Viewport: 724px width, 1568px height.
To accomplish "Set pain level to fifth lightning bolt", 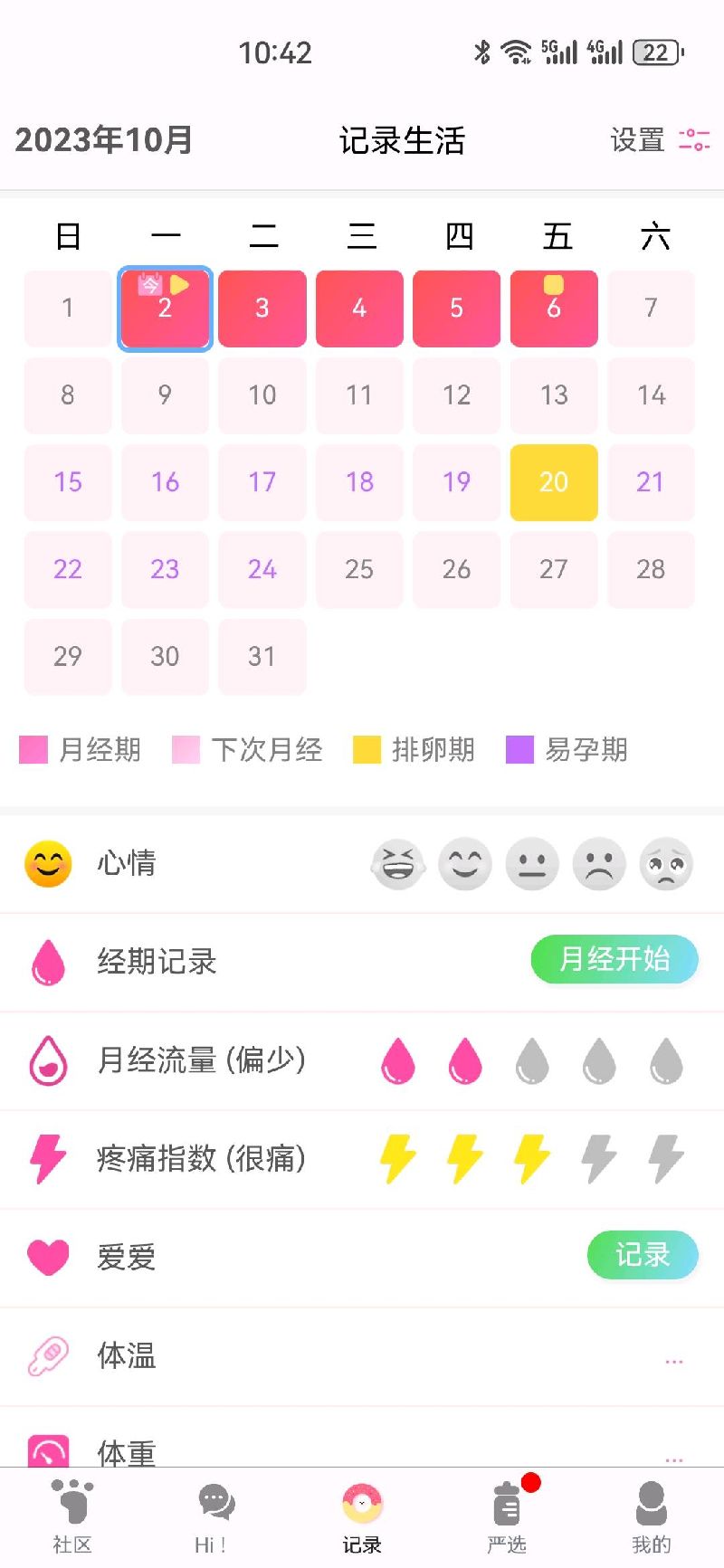I will click(x=666, y=1158).
